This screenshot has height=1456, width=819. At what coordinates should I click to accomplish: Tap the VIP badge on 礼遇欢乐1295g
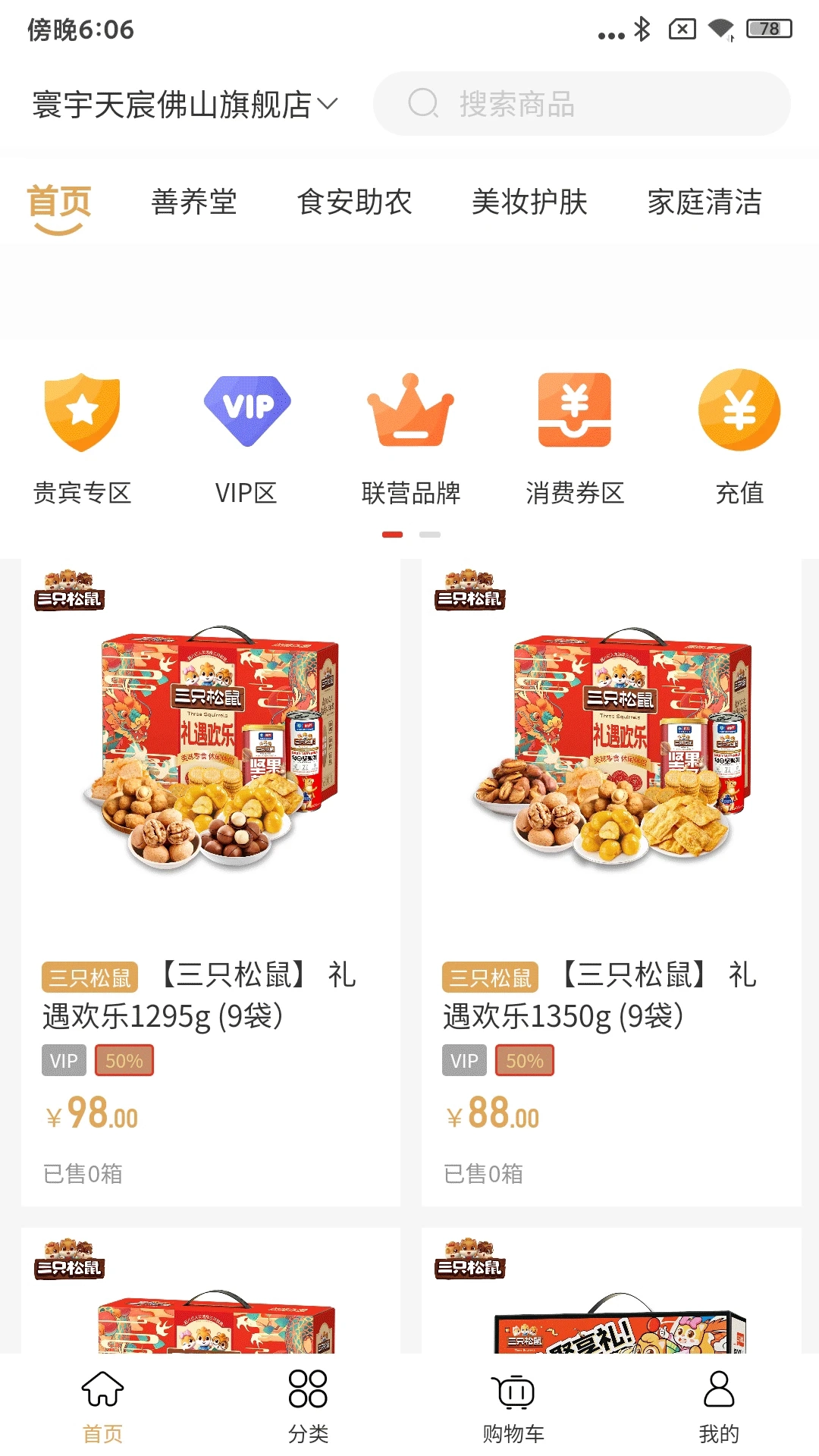[64, 1060]
